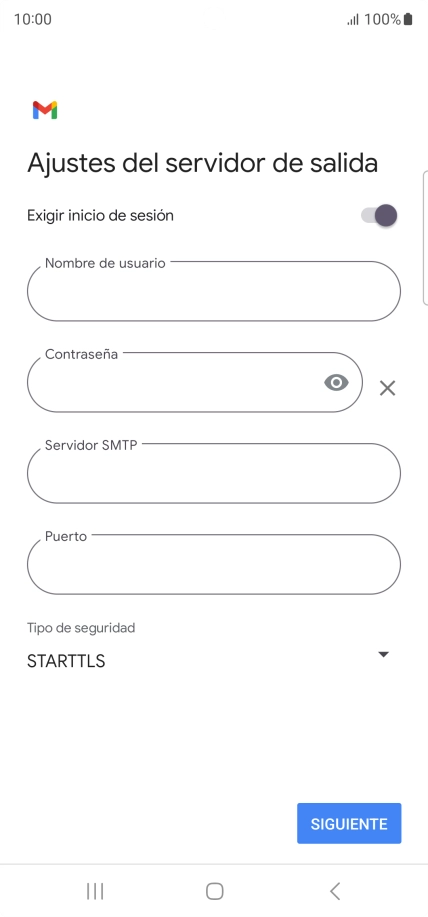
Task: Tap the Nombre de usuario field
Action: click(214, 291)
